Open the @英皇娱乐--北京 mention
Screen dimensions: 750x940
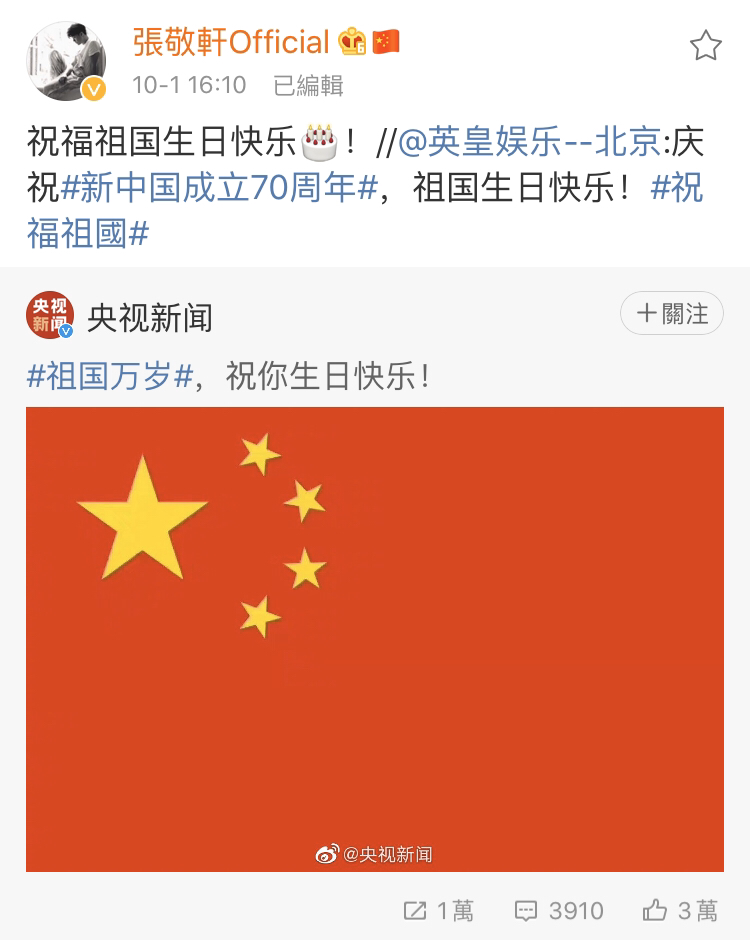click(x=529, y=143)
